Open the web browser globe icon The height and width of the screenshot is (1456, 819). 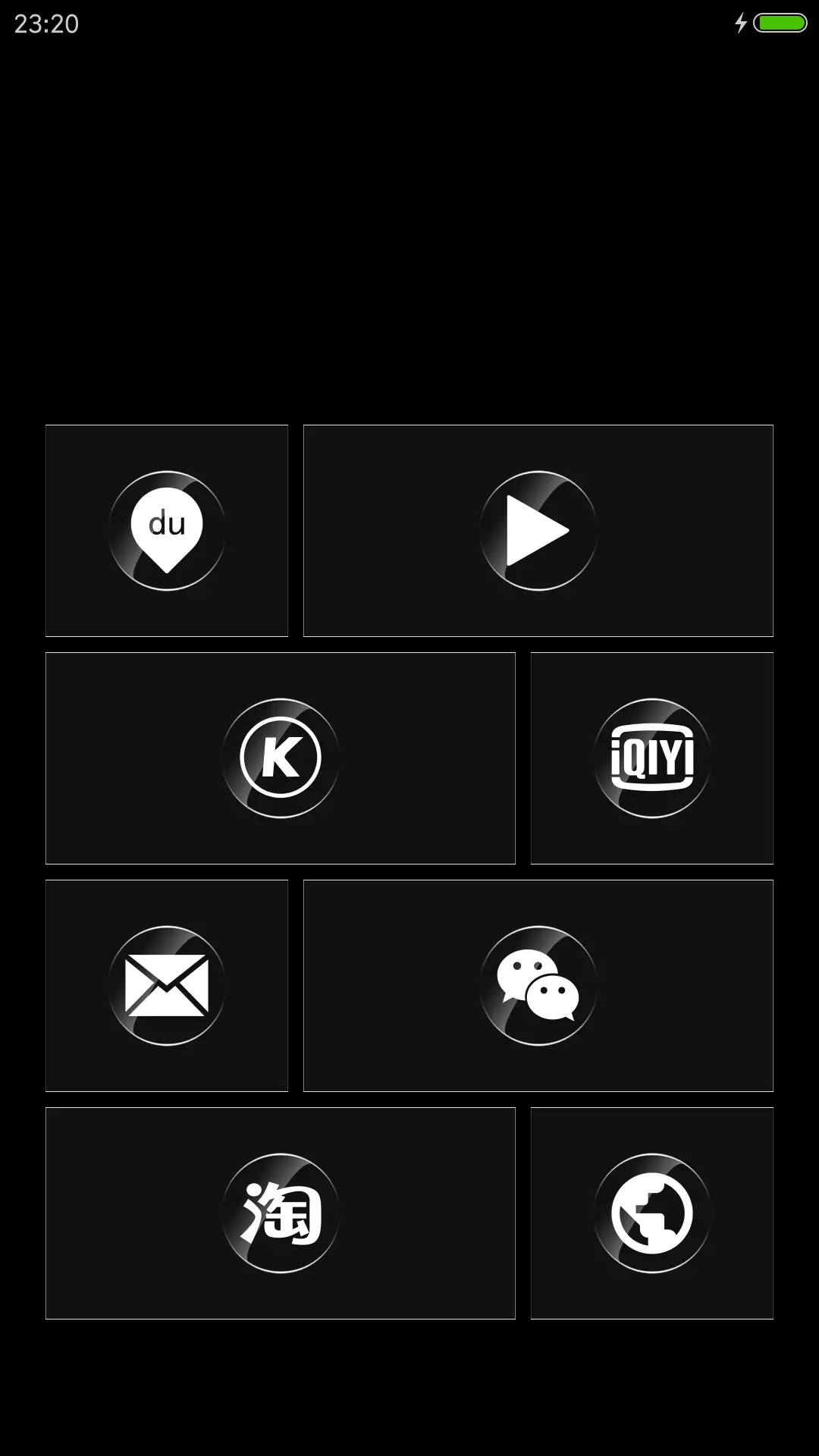coord(651,1214)
